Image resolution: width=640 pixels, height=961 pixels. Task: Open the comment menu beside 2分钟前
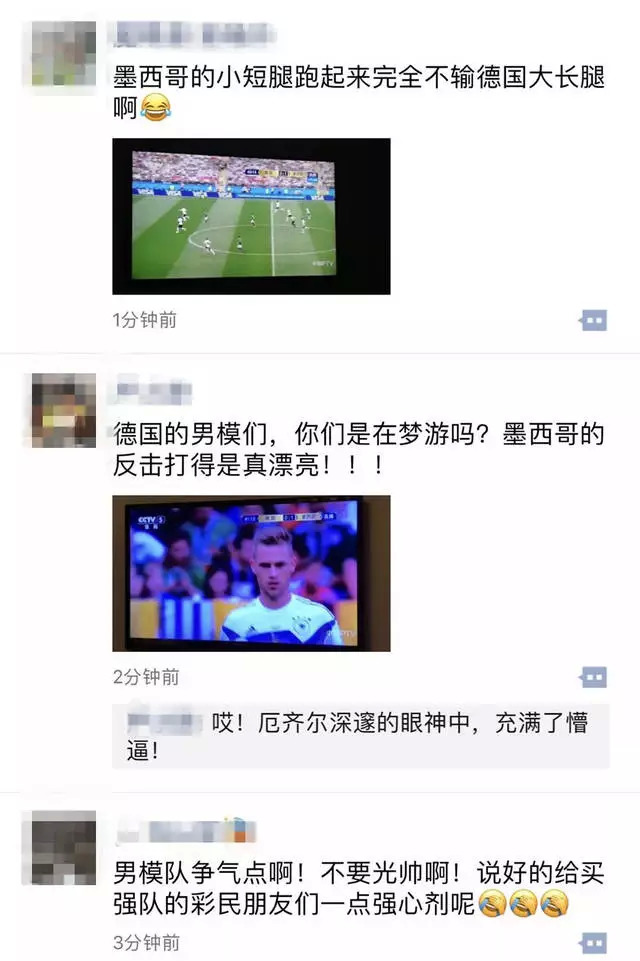point(593,677)
